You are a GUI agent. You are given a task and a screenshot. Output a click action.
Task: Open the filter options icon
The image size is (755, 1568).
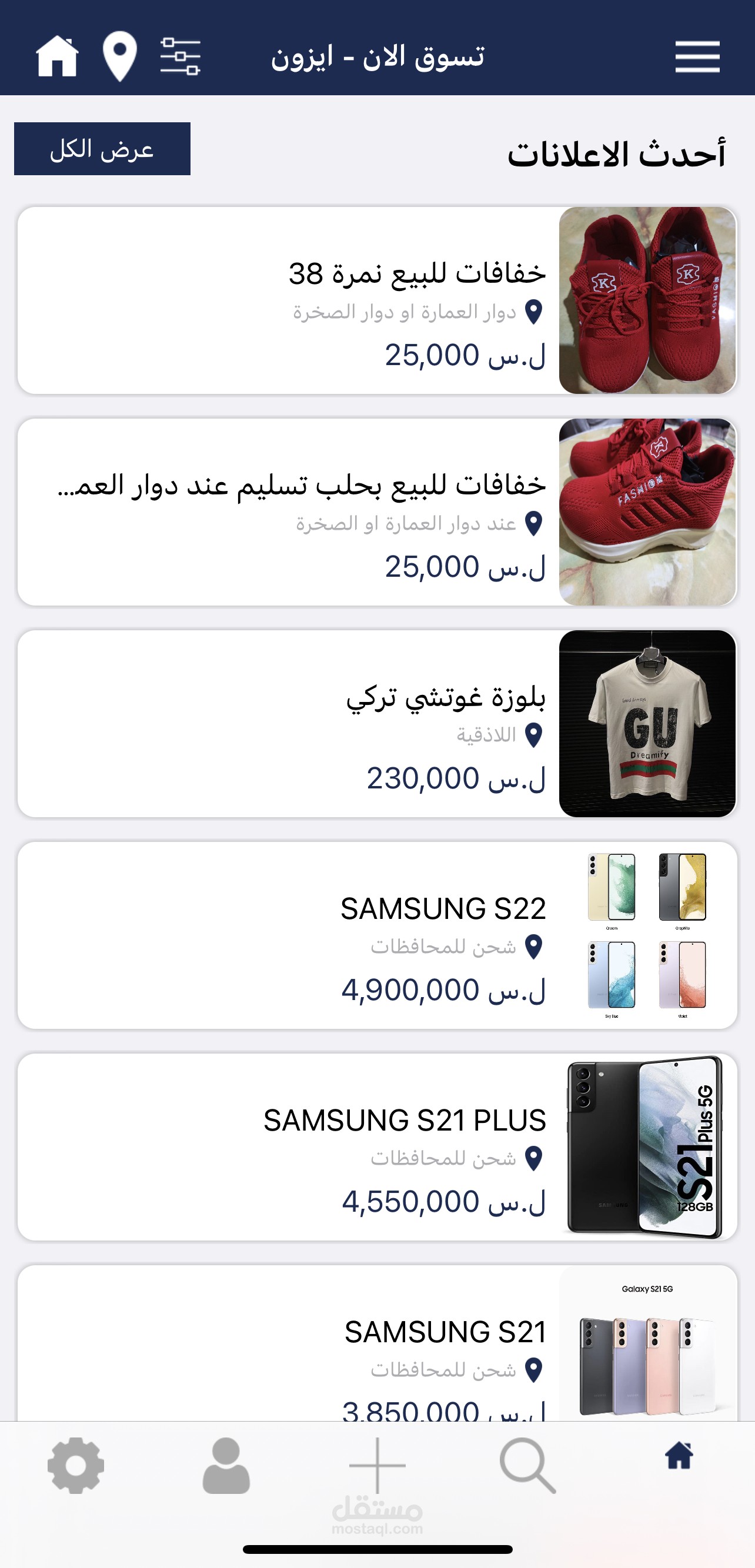coord(181,56)
